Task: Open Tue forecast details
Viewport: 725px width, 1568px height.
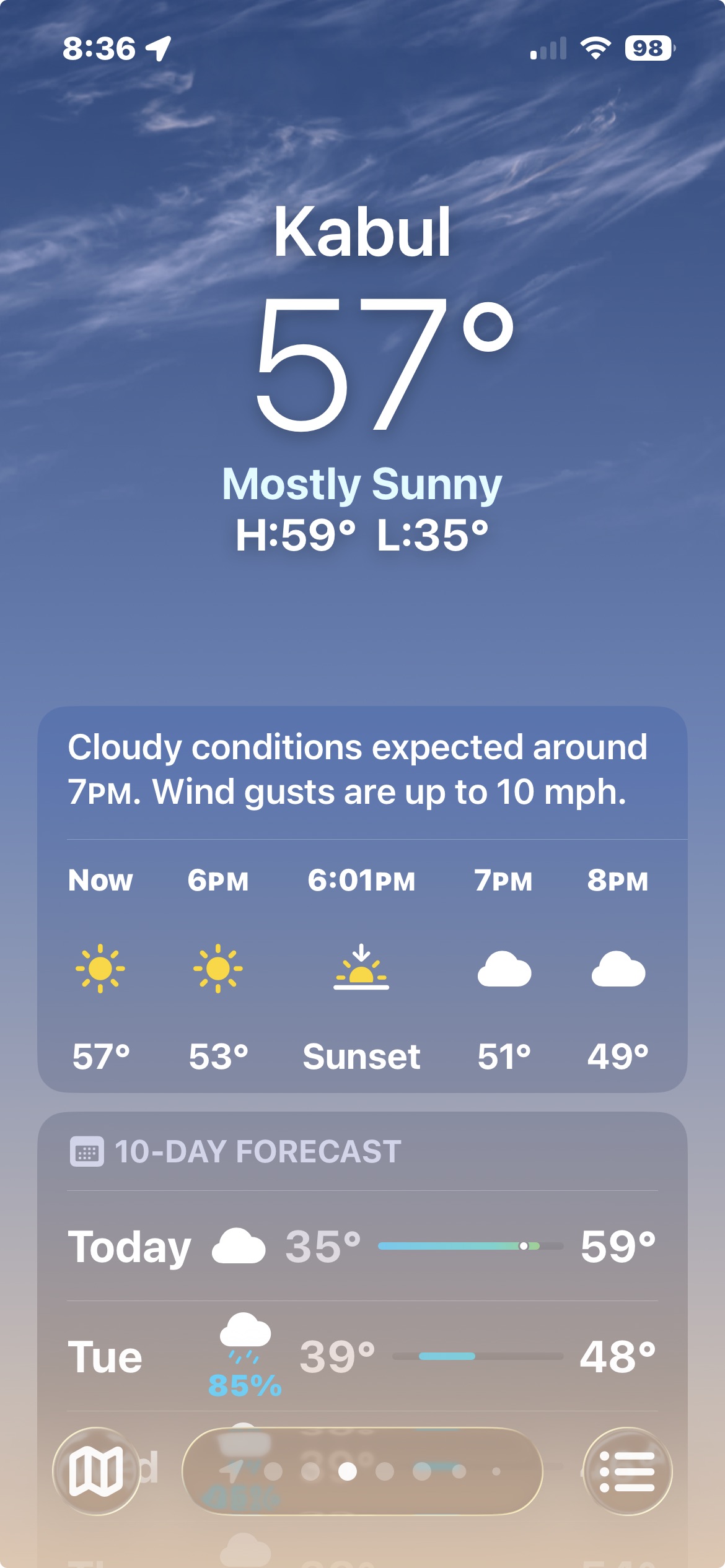Action: pyautogui.click(x=362, y=1356)
